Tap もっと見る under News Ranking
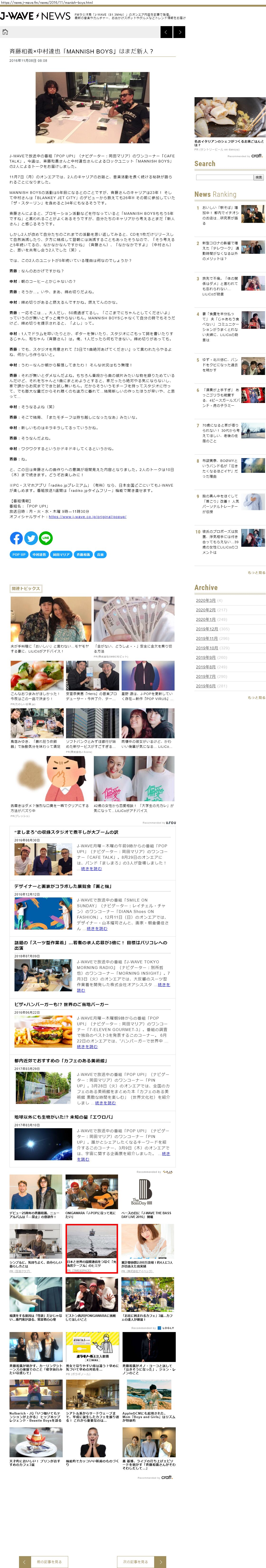Image resolution: width=266 pixels, height=1568 pixels. pos(256,572)
